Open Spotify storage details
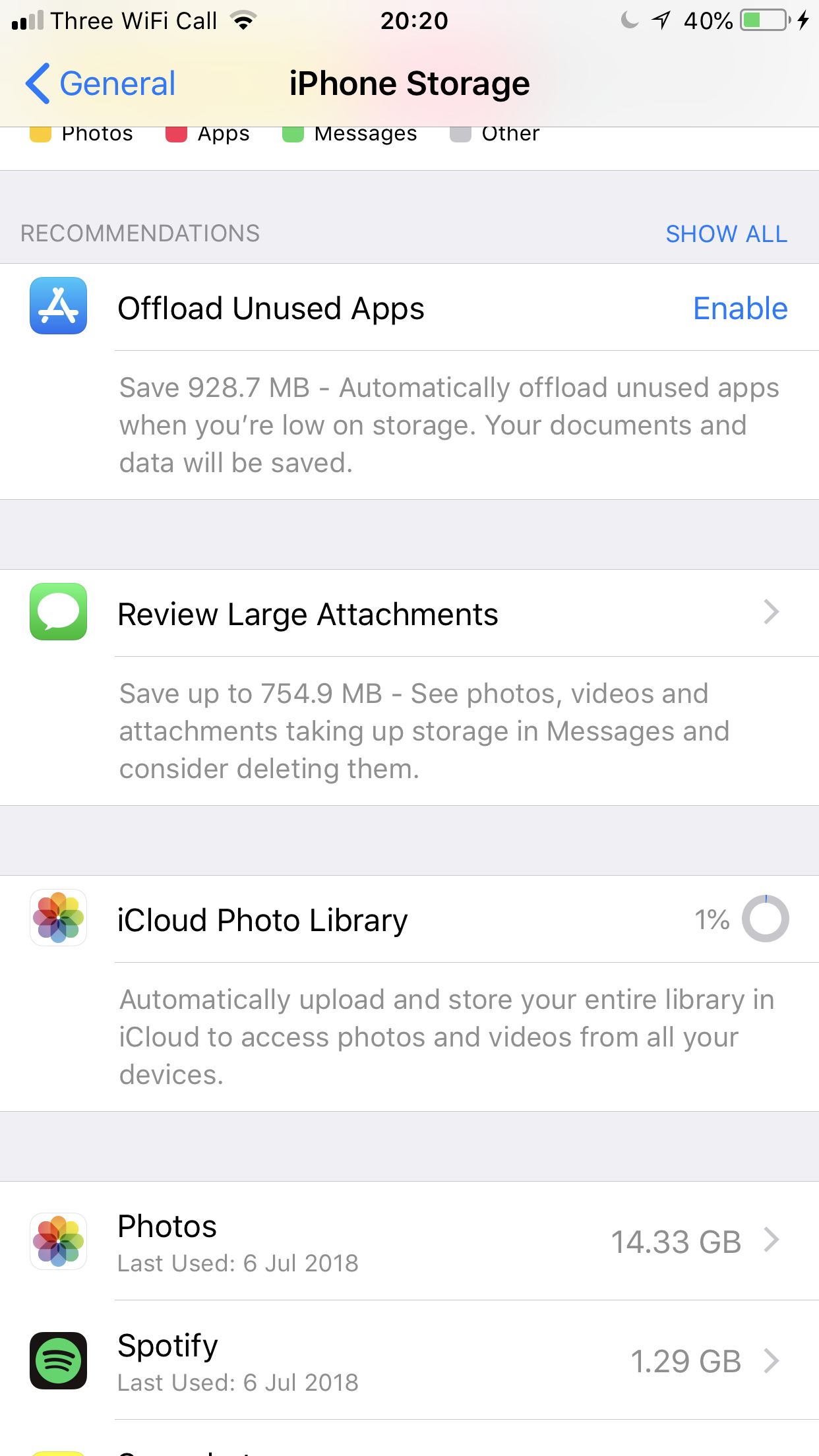 point(409,1360)
